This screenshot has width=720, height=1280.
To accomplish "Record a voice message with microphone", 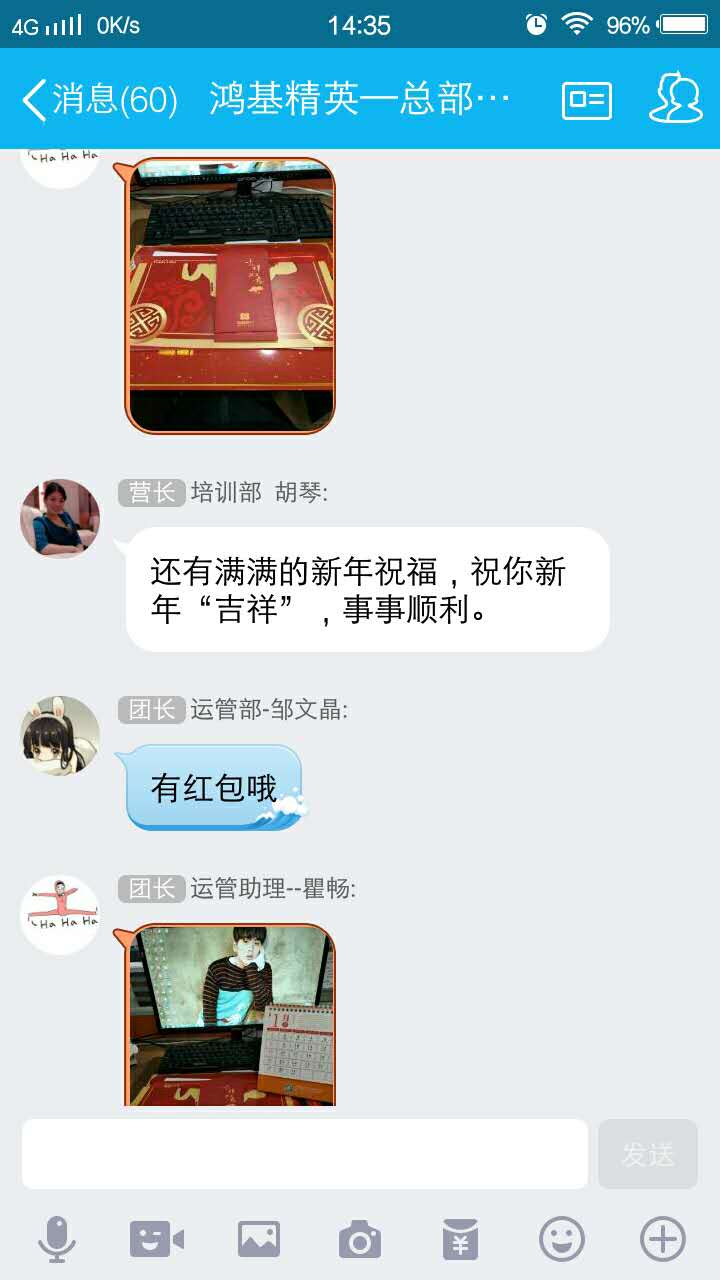I will (x=57, y=1240).
